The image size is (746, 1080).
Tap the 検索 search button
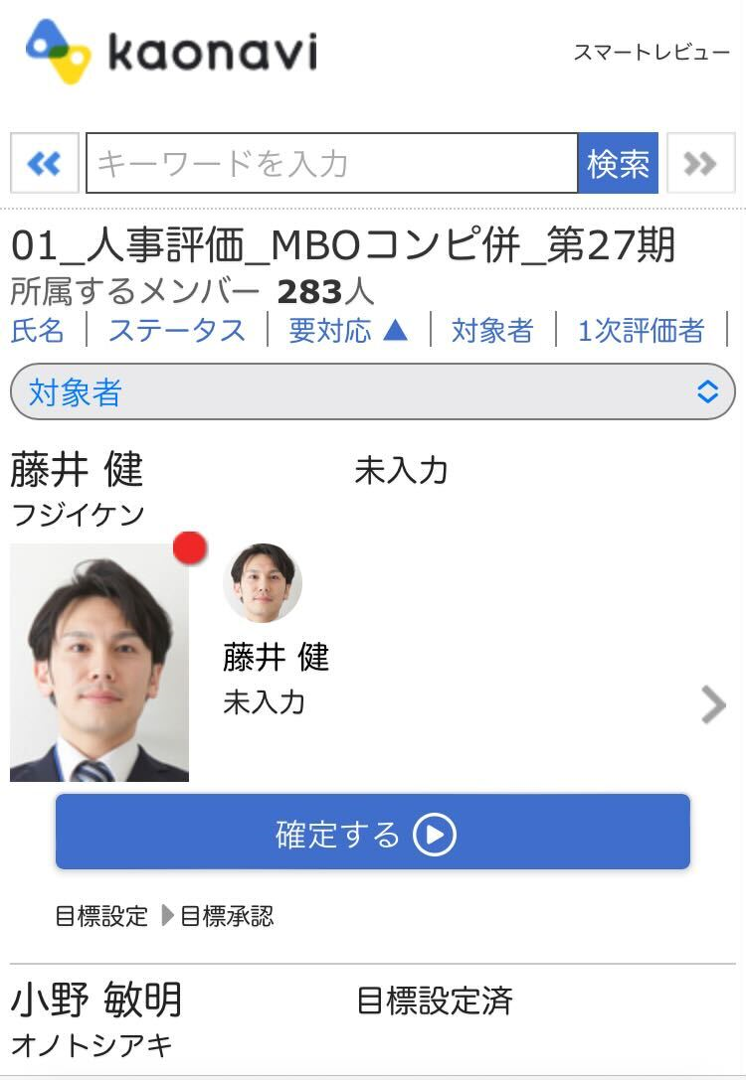pos(618,163)
